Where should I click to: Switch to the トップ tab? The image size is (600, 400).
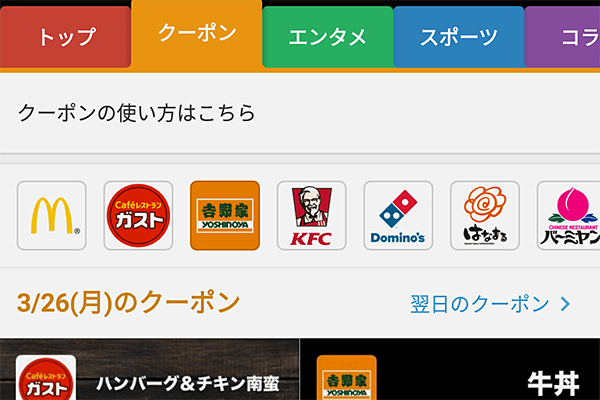[65, 38]
